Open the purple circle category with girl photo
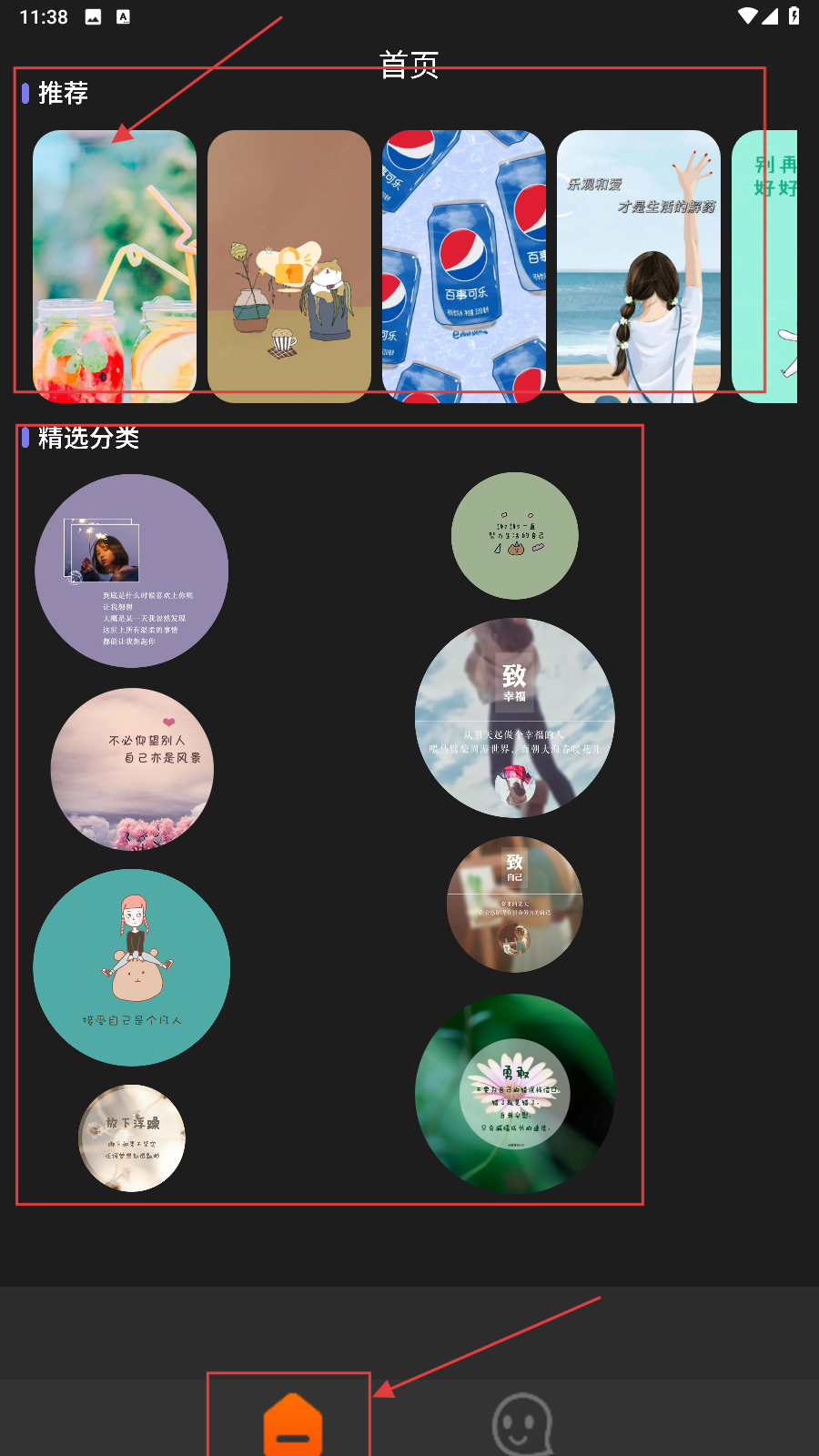The width and height of the screenshot is (819, 1456). [x=132, y=571]
